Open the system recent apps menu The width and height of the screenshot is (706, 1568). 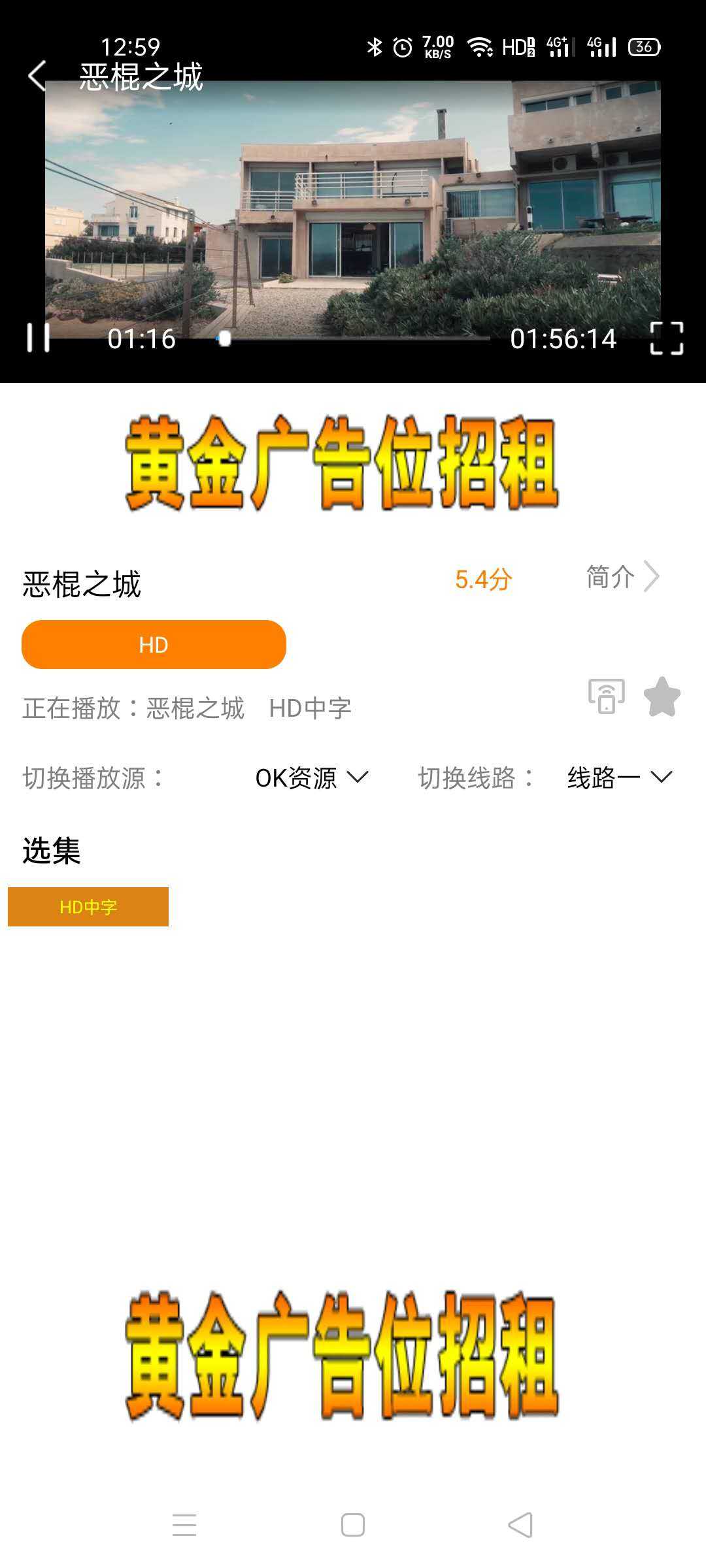click(x=184, y=1526)
